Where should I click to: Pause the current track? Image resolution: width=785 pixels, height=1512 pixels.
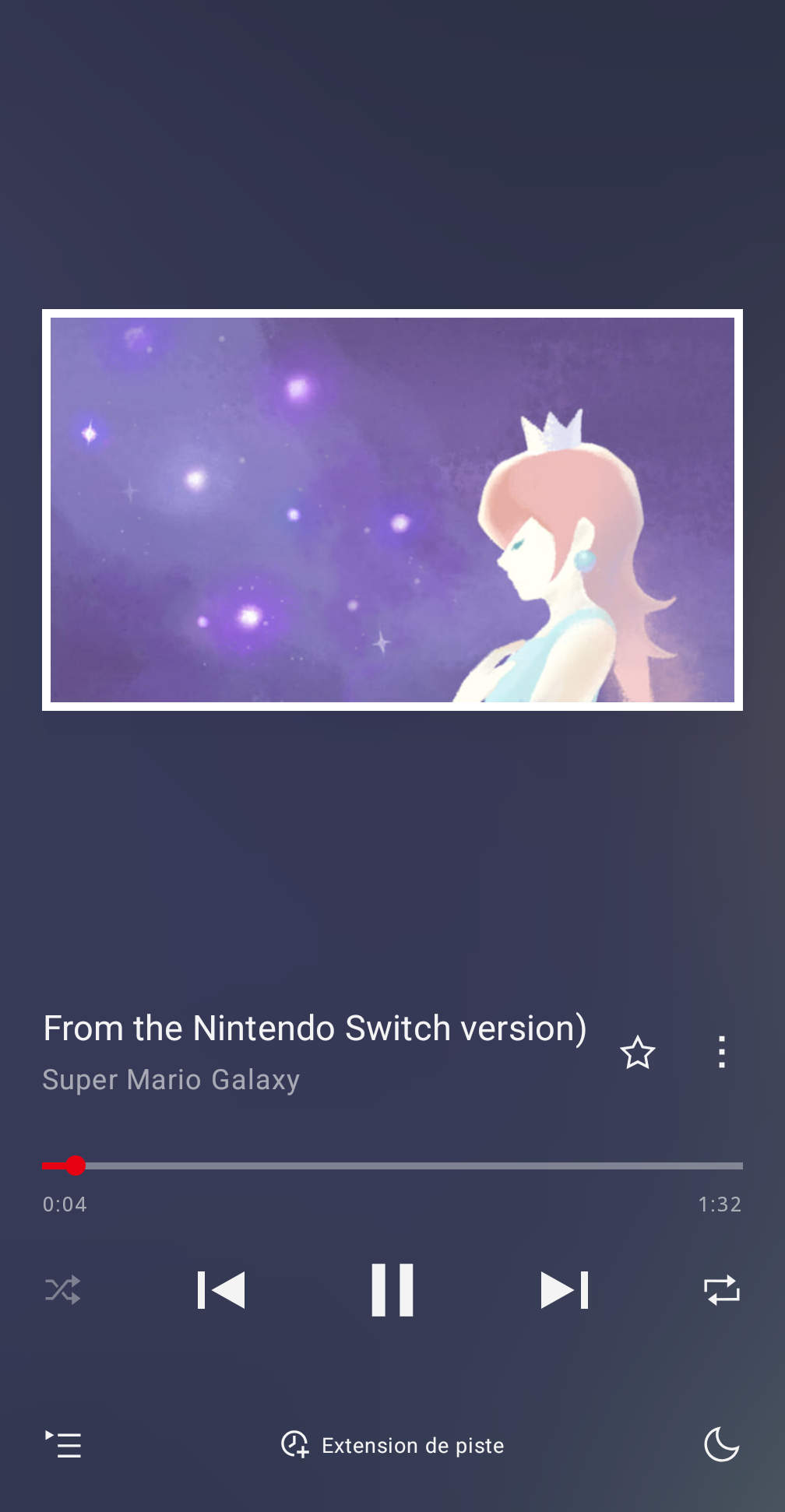[x=392, y=1290]
